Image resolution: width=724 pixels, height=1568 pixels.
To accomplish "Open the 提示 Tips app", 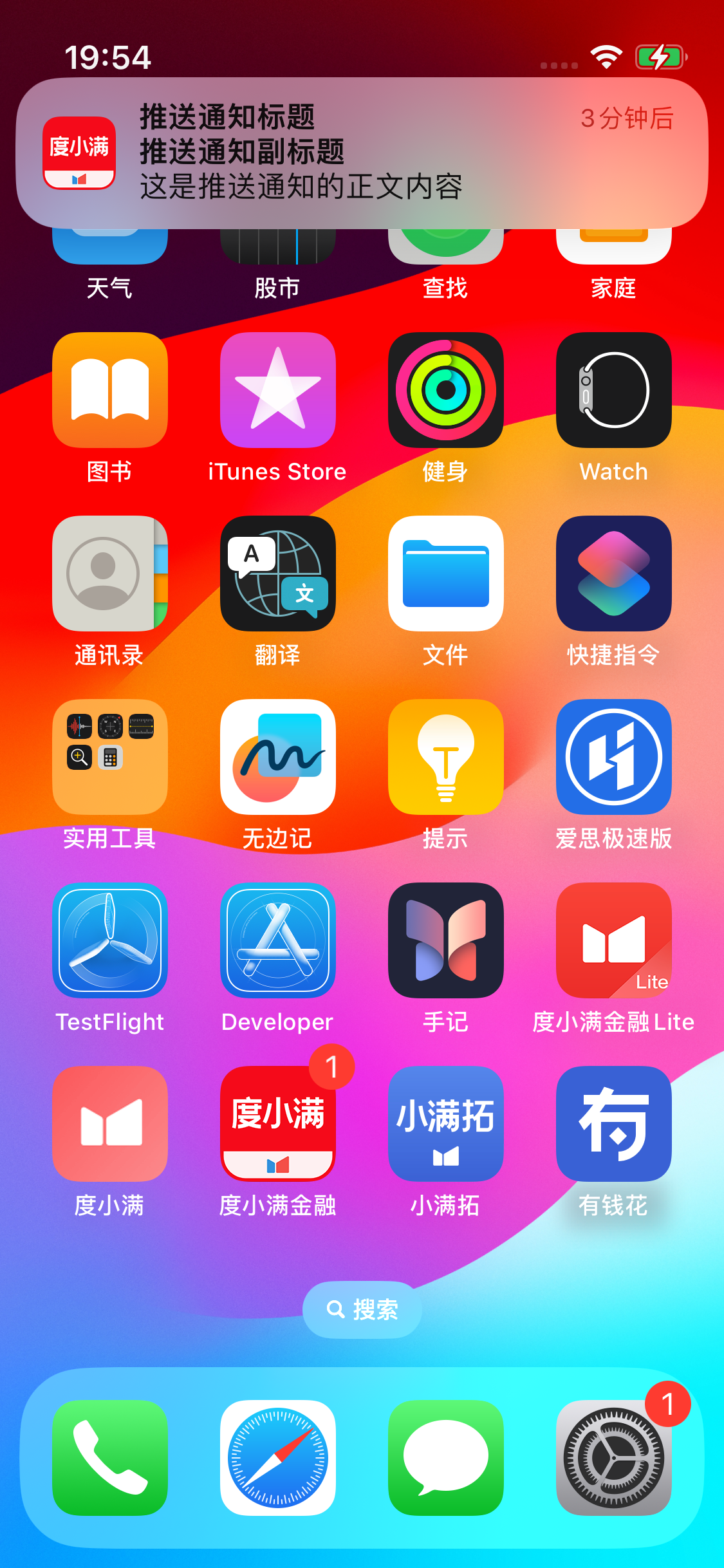I will coord(445,757).
